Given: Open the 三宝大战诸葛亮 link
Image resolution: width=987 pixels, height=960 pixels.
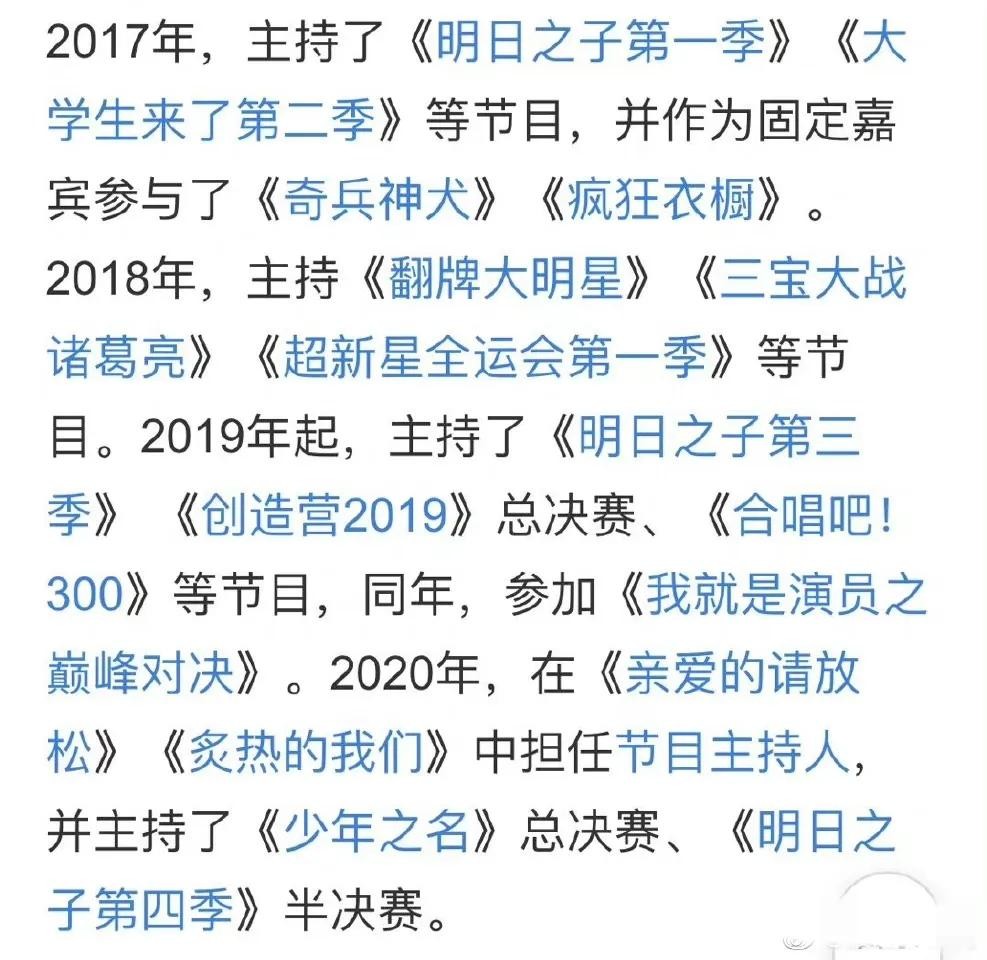Looking at the screenshot, I should click(812, 281).
